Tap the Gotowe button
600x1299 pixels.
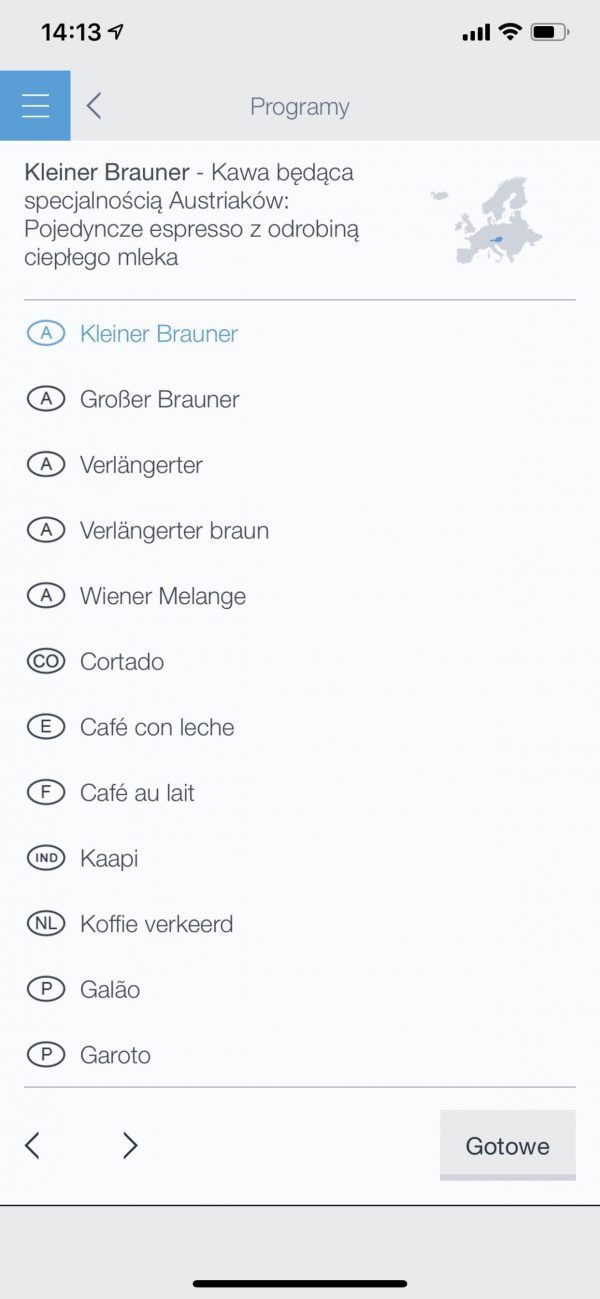[x=508, y=1145]
